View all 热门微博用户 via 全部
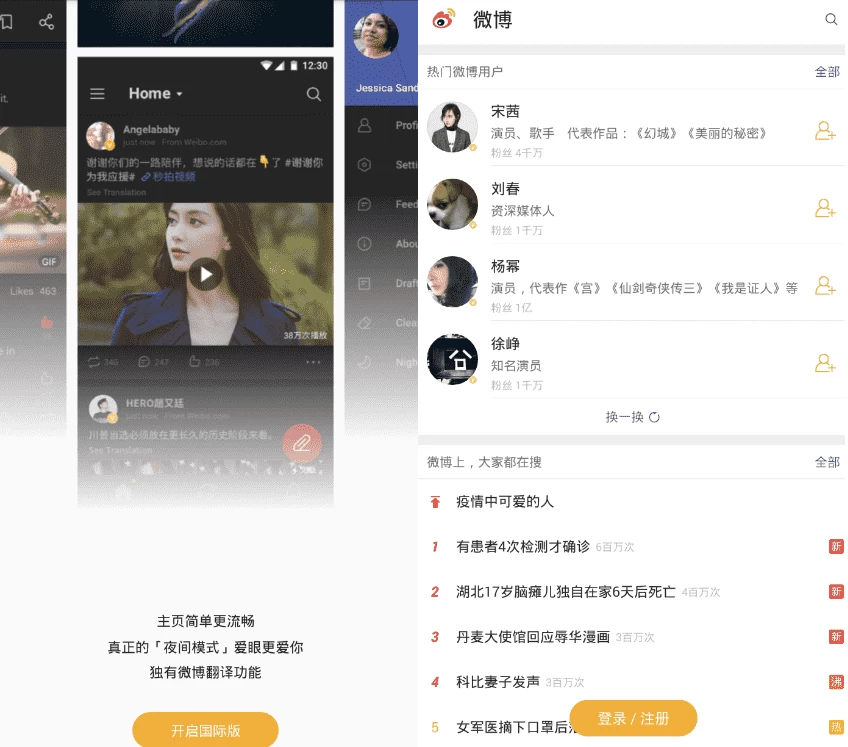The height and width of the screenshot is (747, 848). click(x=827, y=72)
